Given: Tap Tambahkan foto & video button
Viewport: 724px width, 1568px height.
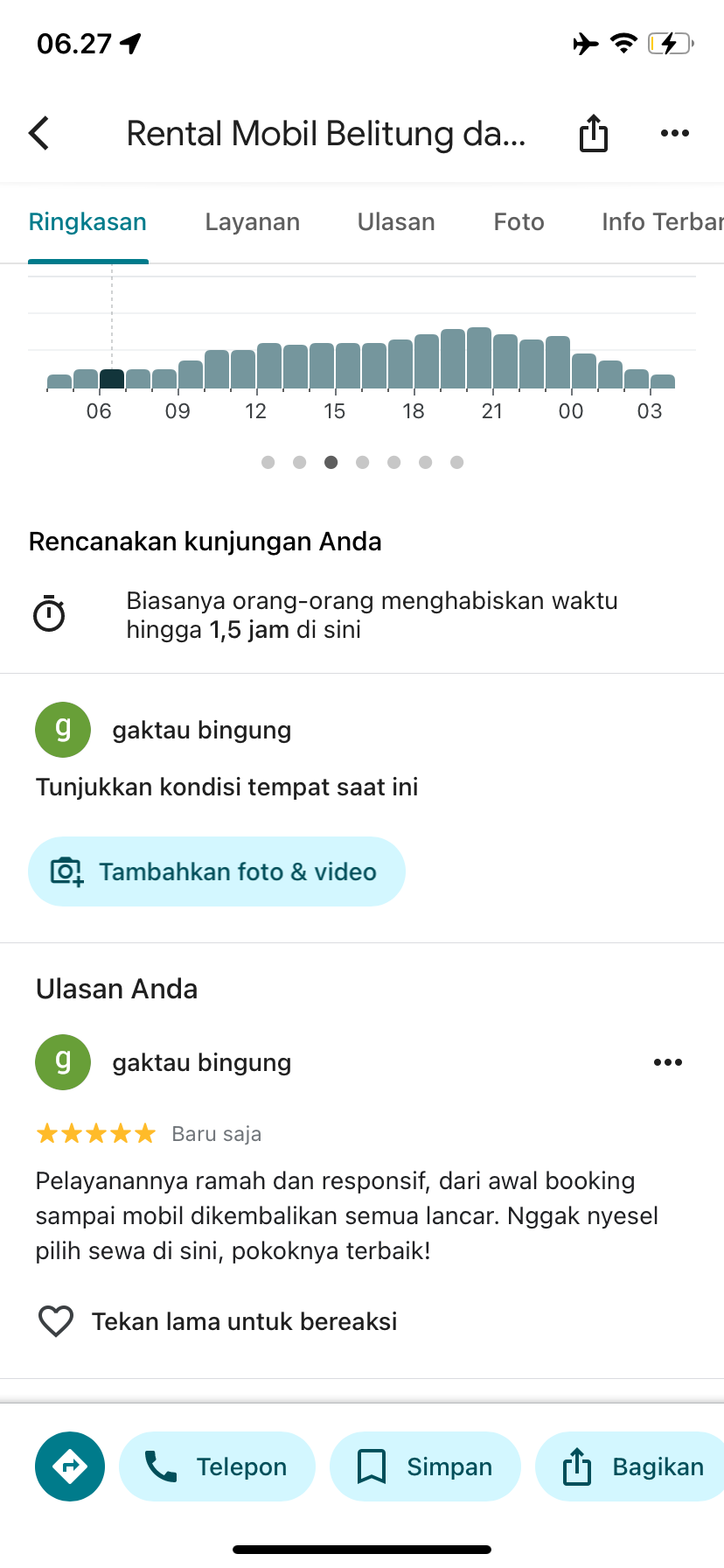Looking at the screenshot, I should pyautogui.click(x=217, y=871).
